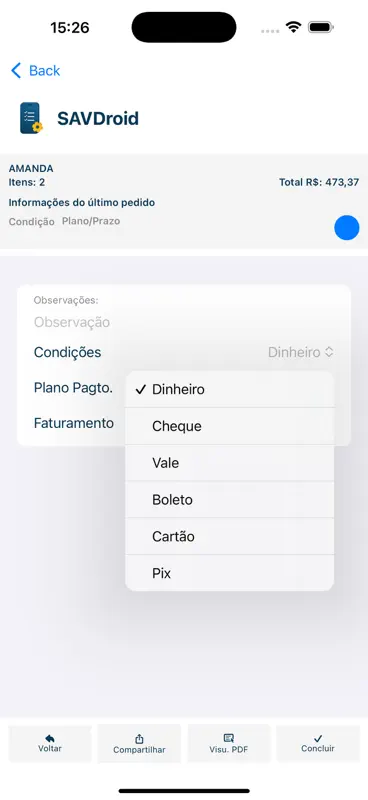Select Dinheiro in the dropdown list
This screenshot has height=800, width=368.
click(230, 389)
